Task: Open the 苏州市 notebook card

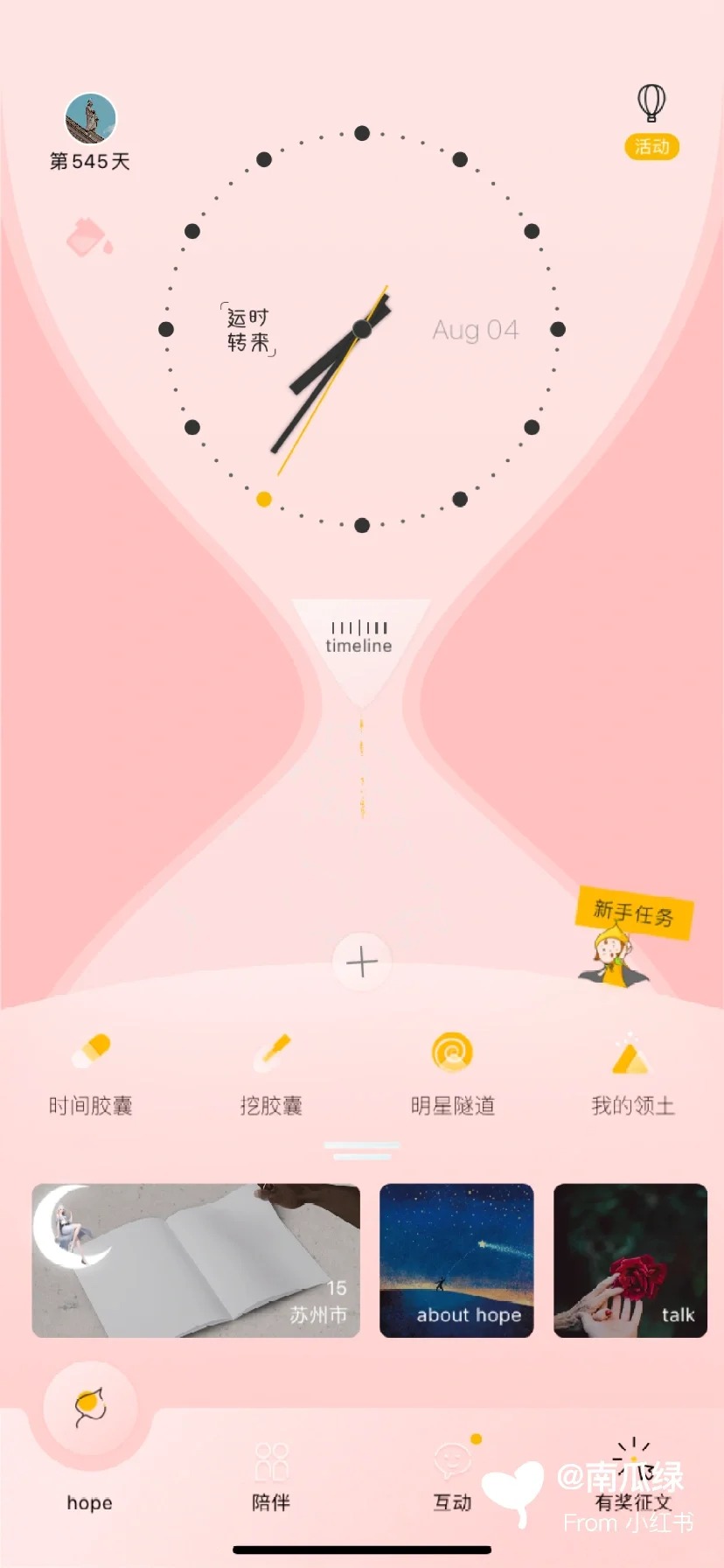Action: 196,1260
